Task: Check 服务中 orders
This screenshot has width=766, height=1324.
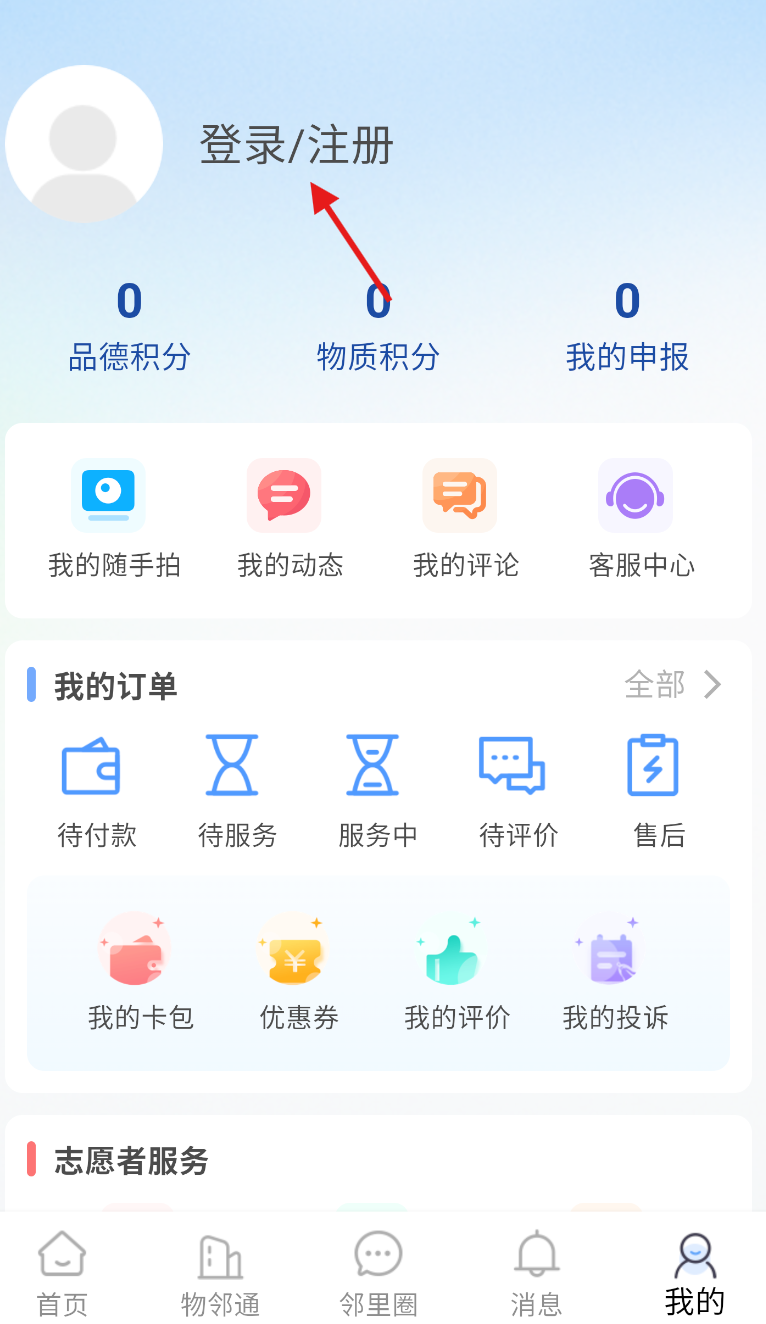Action: 377,790
